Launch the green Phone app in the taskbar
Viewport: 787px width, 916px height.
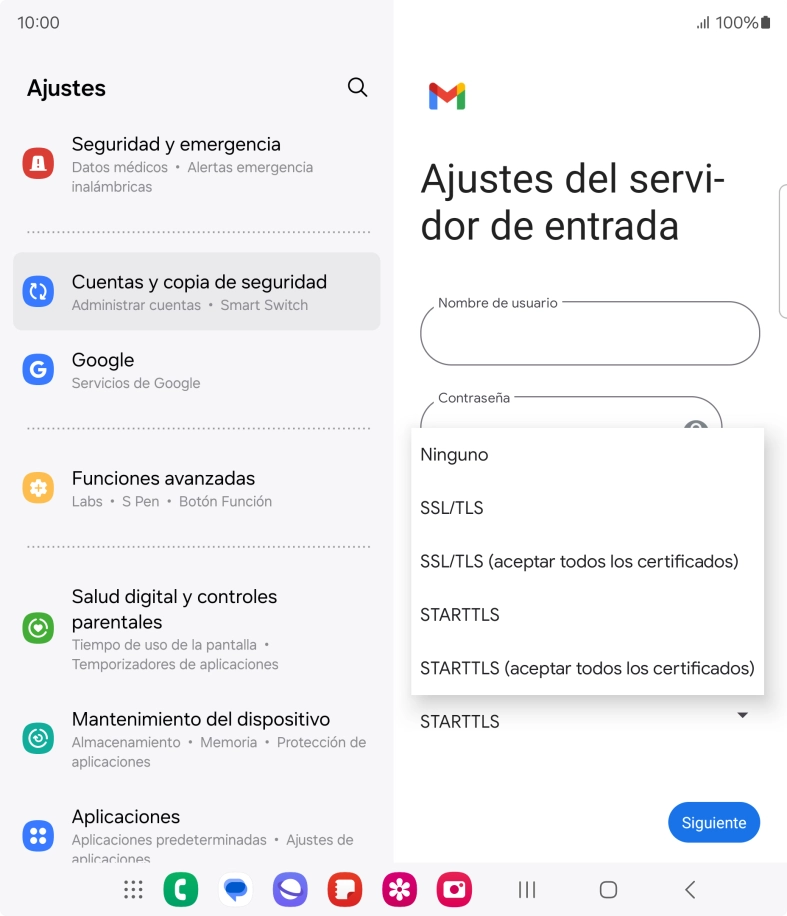(181, 889)
